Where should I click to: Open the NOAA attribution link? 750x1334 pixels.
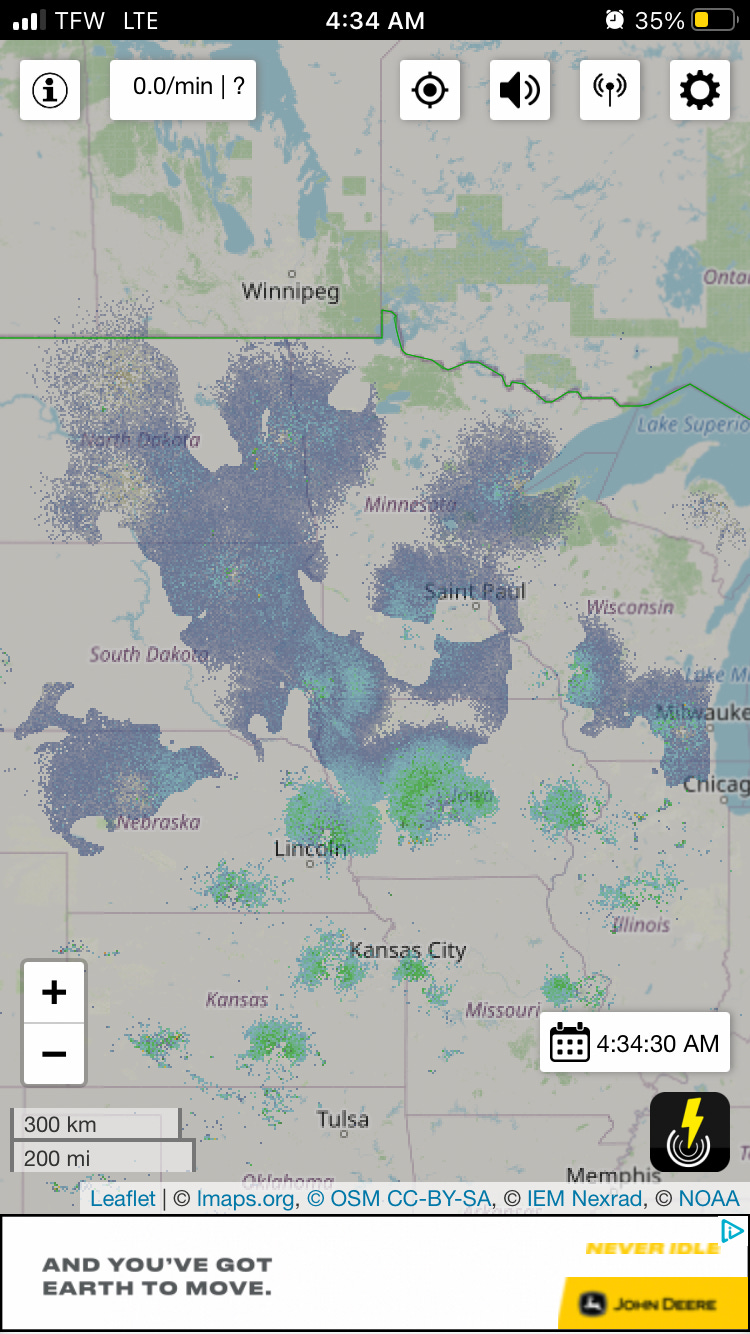[x=708, y=1198]
